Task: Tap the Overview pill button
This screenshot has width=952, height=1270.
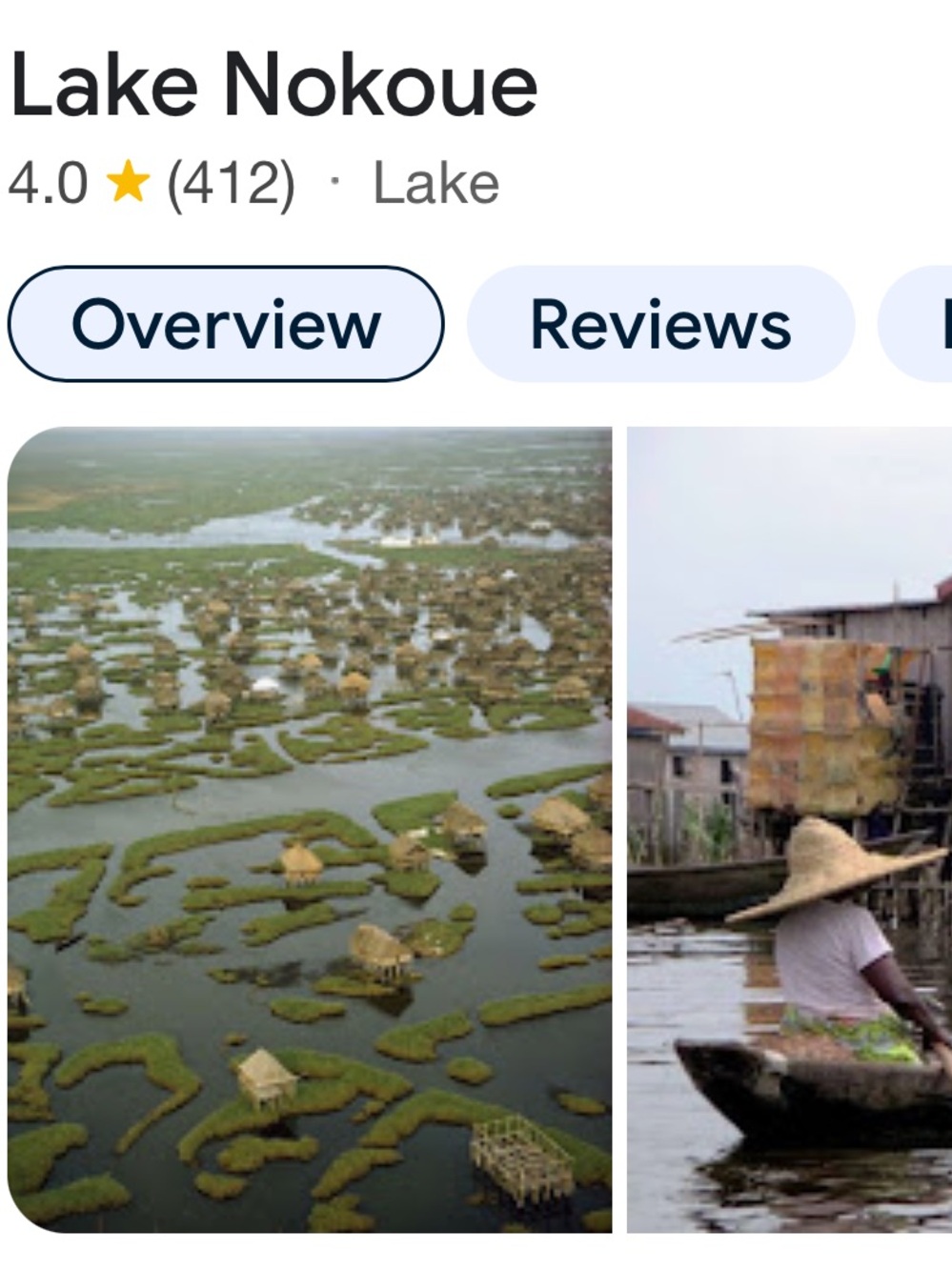Action: [x=229, y=325]
